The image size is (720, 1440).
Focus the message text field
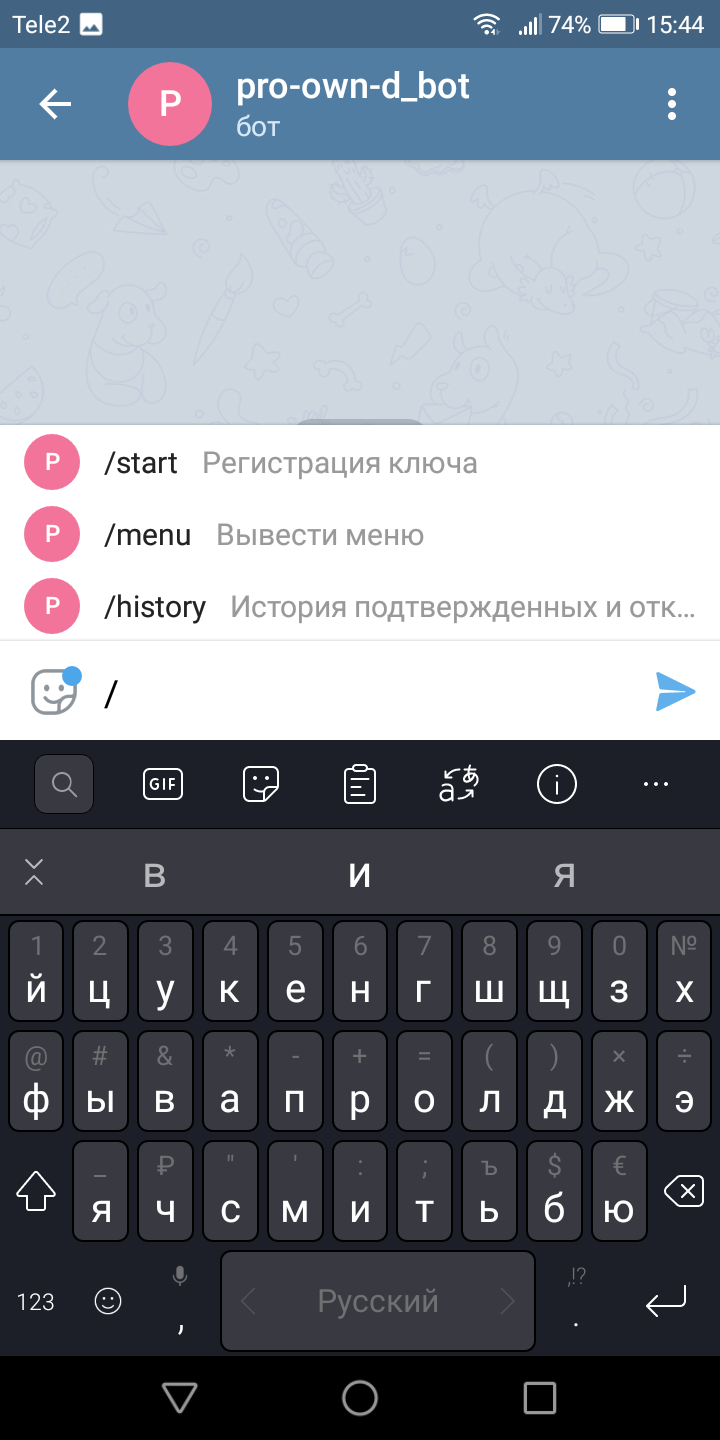[370, 691]
